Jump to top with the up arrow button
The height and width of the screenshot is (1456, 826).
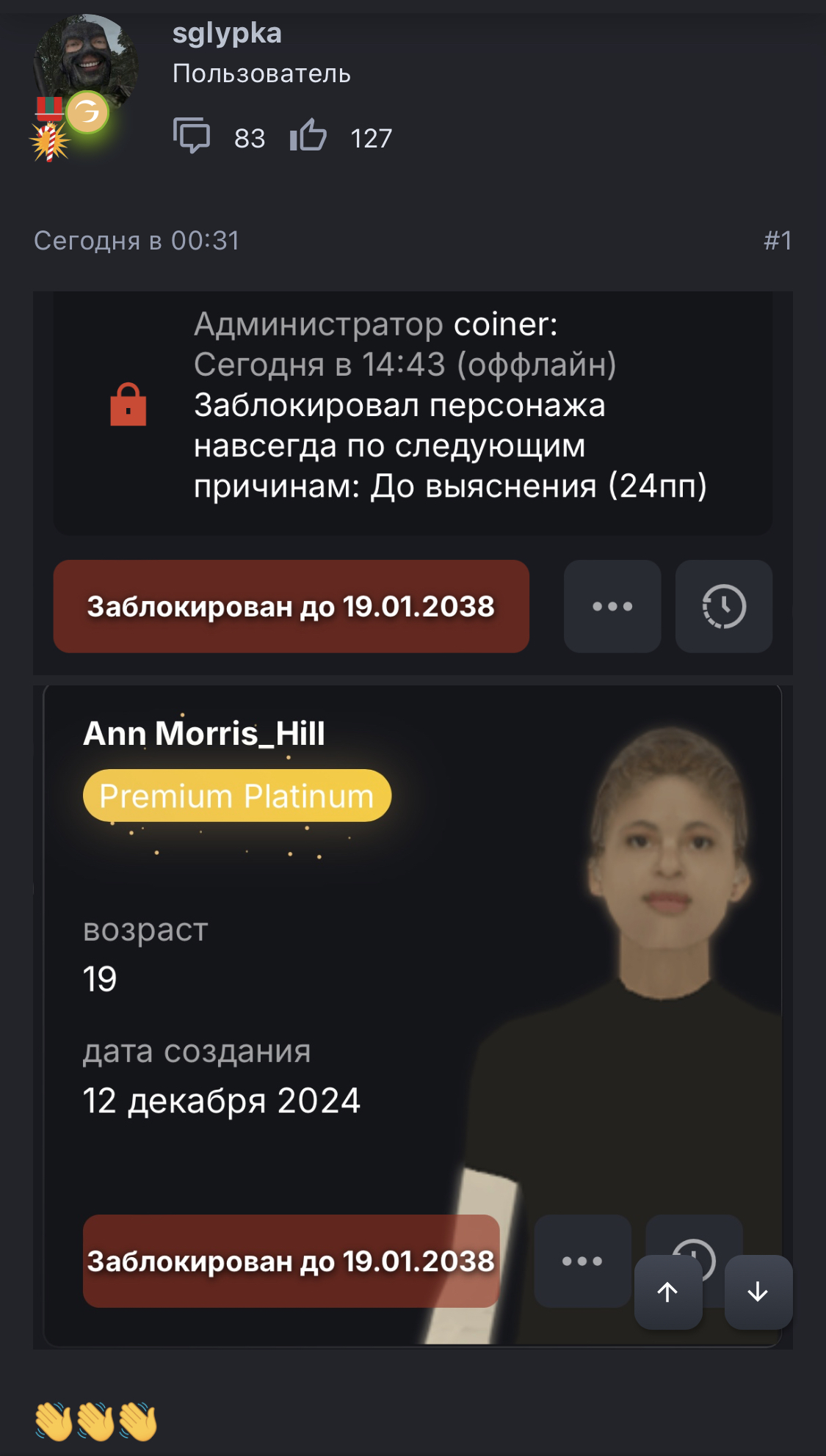tap(667, 1292)
